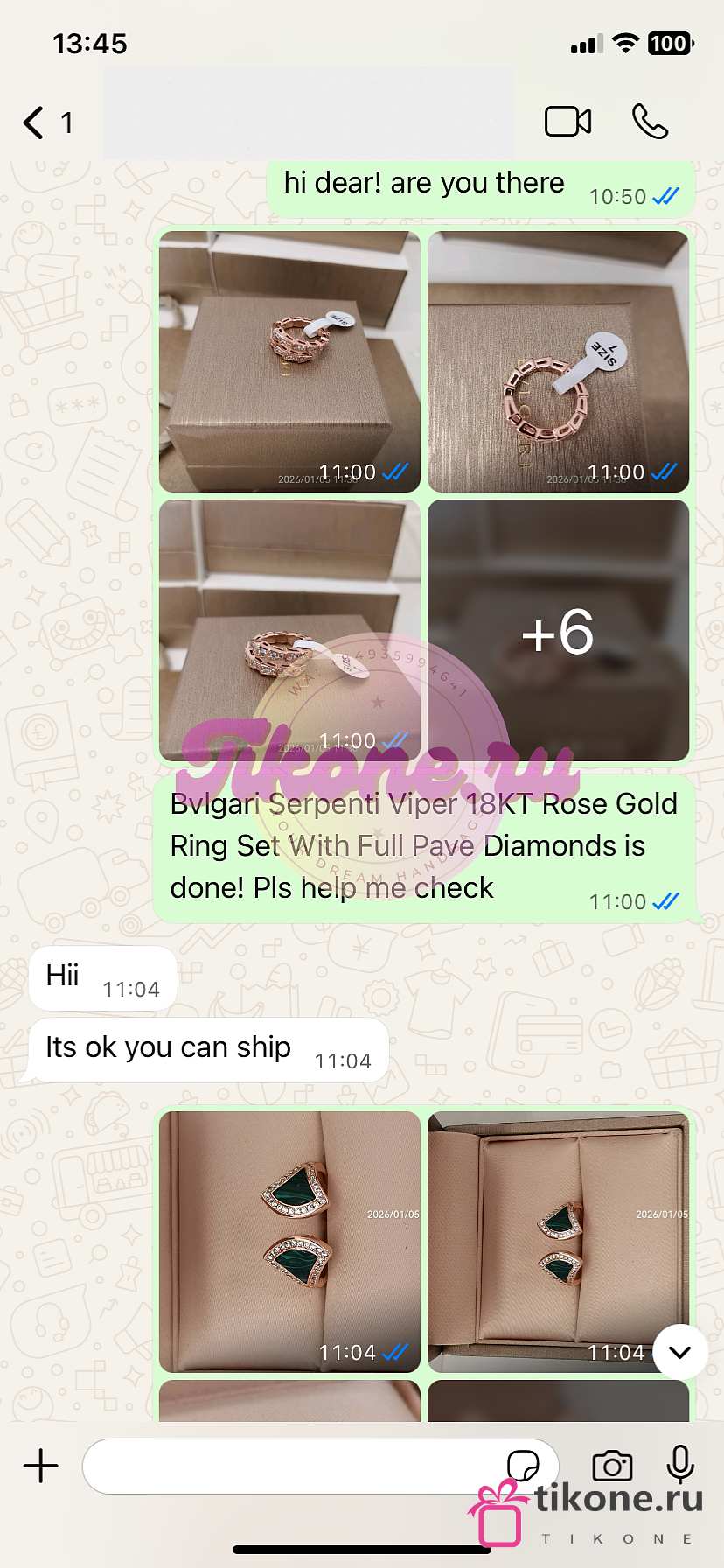Open the +6 more photos tile
The image size is (724, 1568).
click(x=558, y=630)
